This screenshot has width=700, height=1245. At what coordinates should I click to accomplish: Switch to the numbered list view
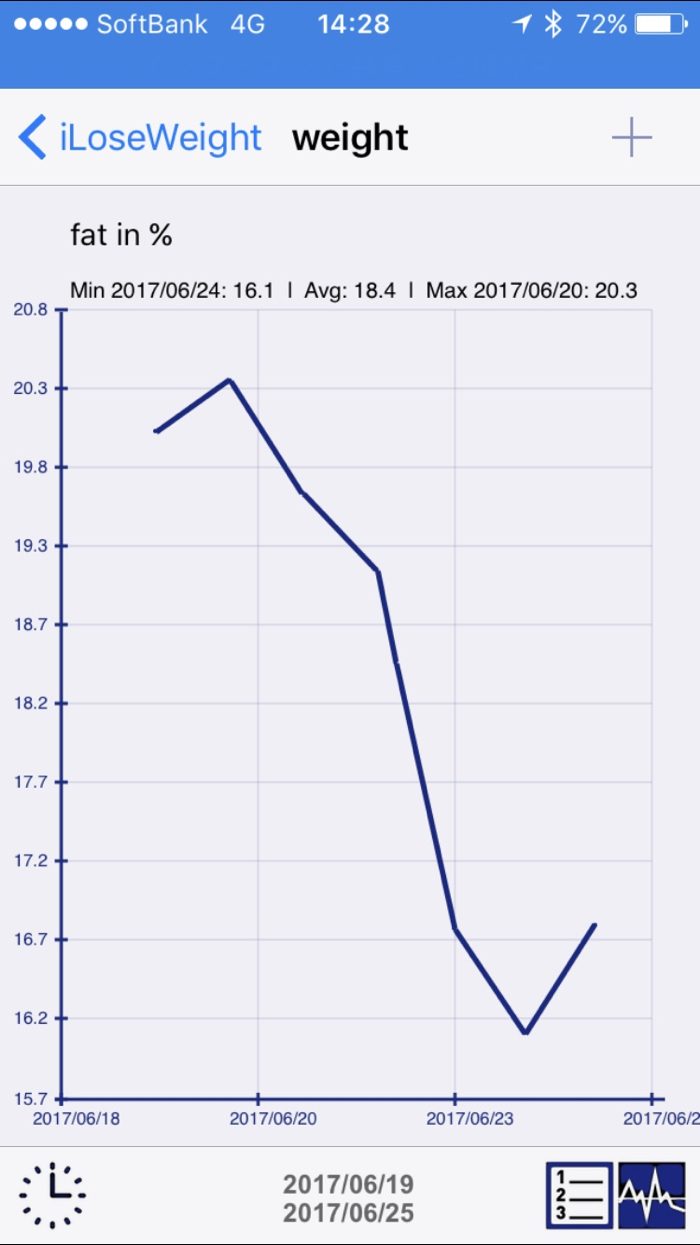[x=579, y=1195]
